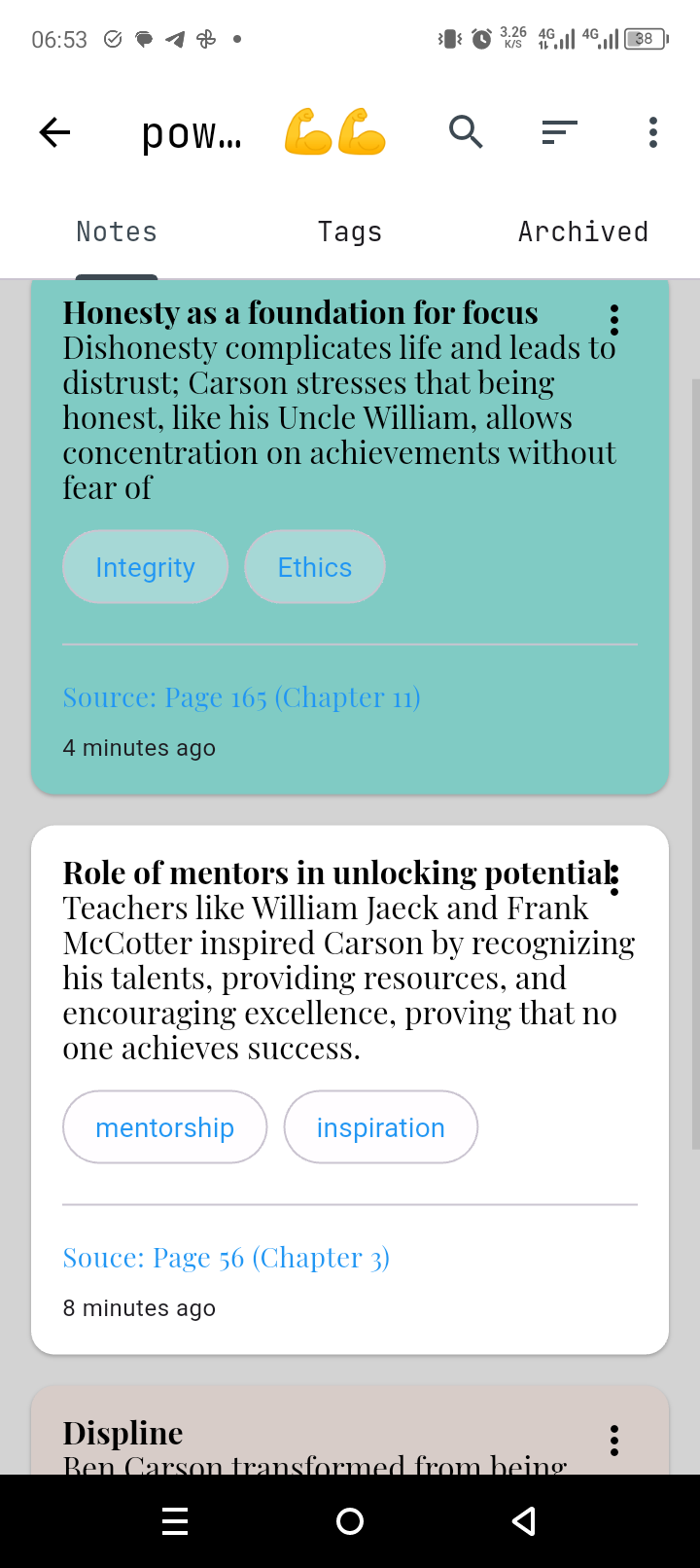
Task: Select the Ethics tag chip
Action: pos(315,567)
